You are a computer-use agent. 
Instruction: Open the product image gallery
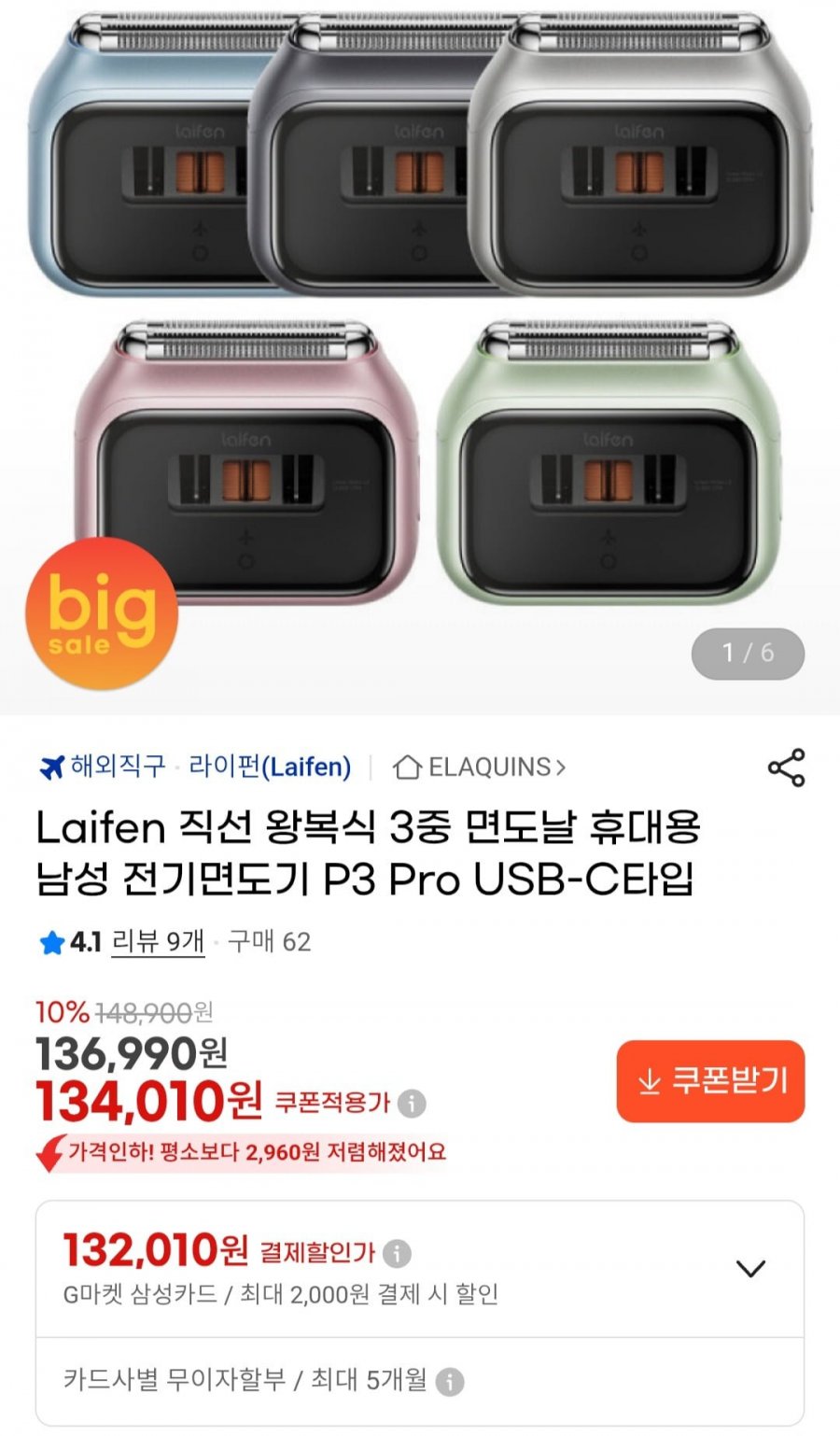420,355
